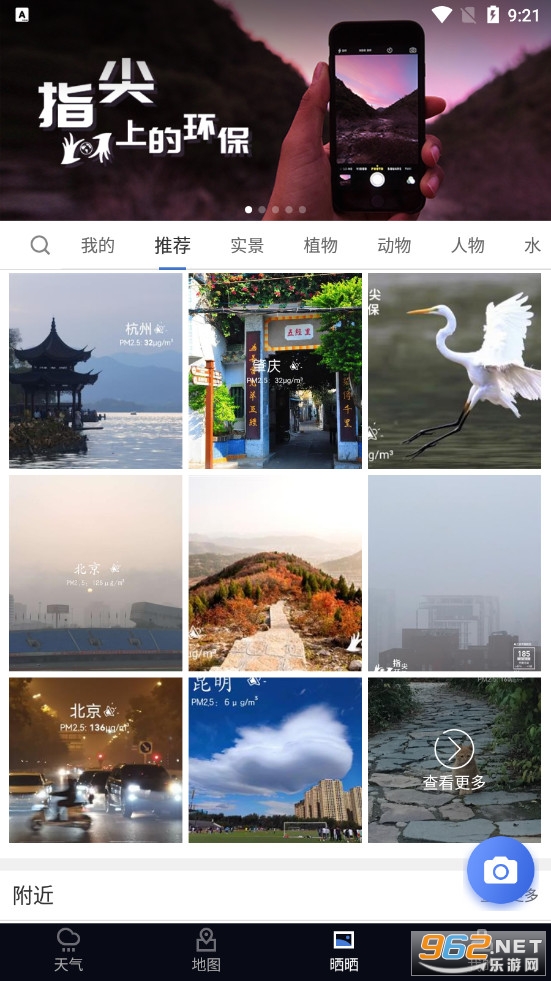The height and width of the screenshot is (981, 551).
Task: Open the autumn mountain path photo
Action: (x=275, y=572)
